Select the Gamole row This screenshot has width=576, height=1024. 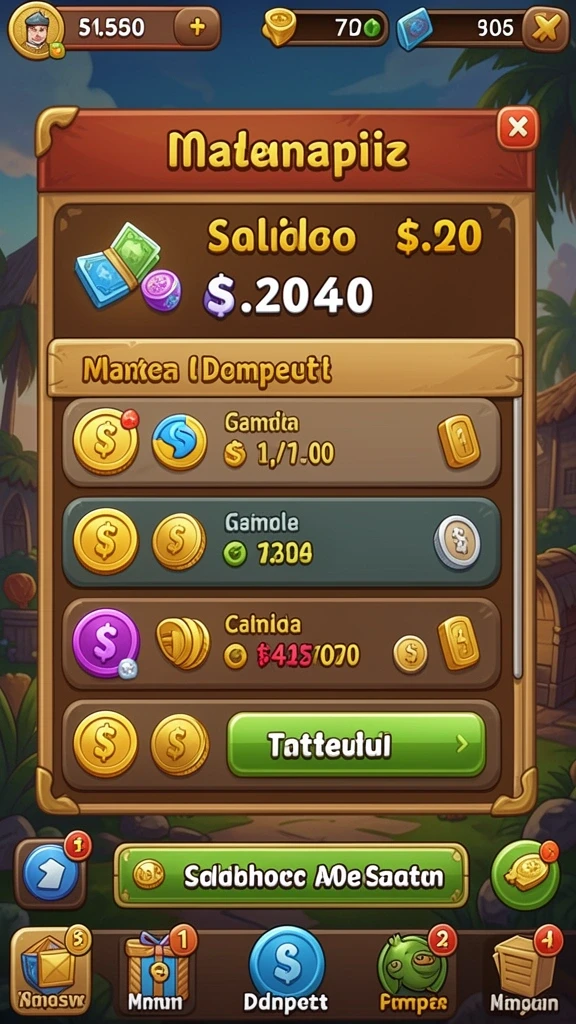click(281, 542)
